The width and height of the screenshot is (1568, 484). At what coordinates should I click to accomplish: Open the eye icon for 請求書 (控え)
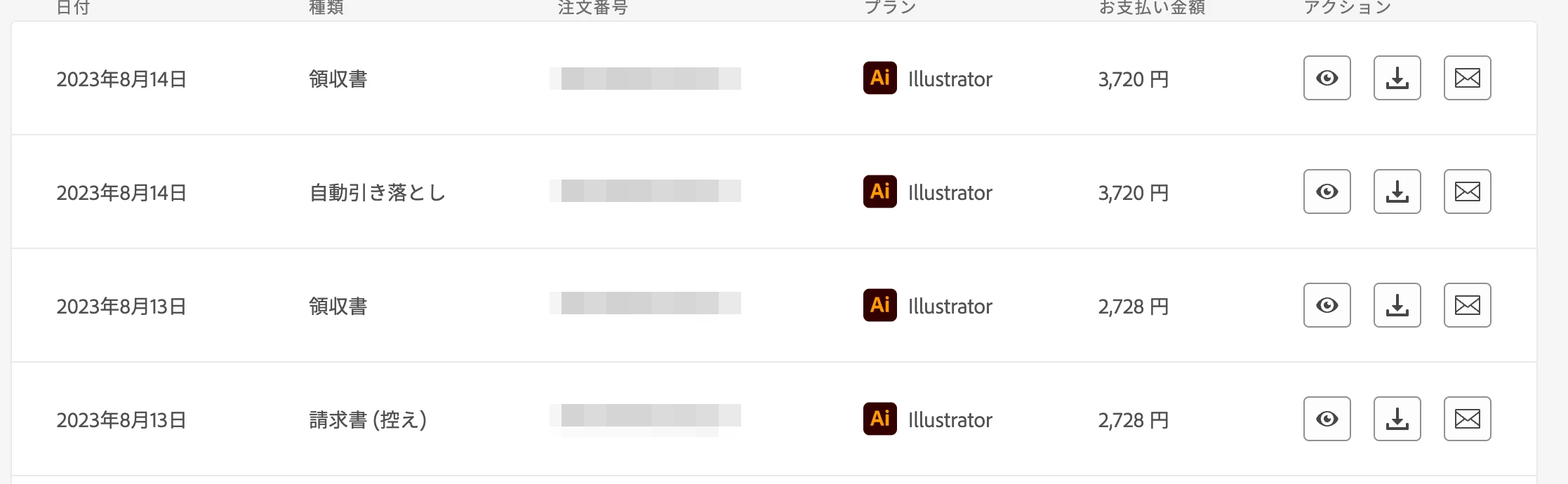click(x=1327, y=419)
